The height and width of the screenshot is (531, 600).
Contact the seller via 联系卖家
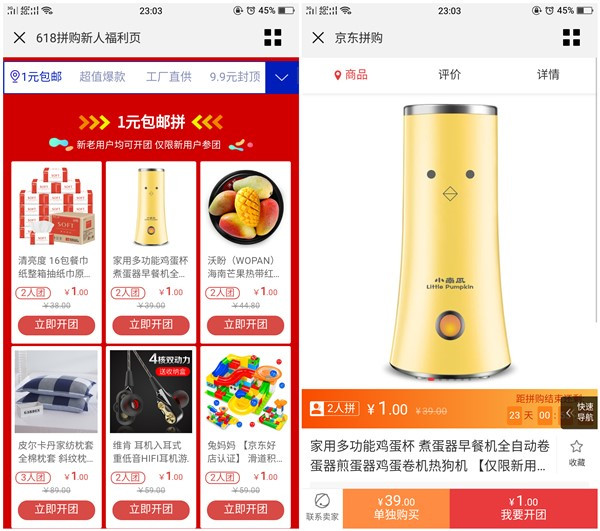coord(322,508)
